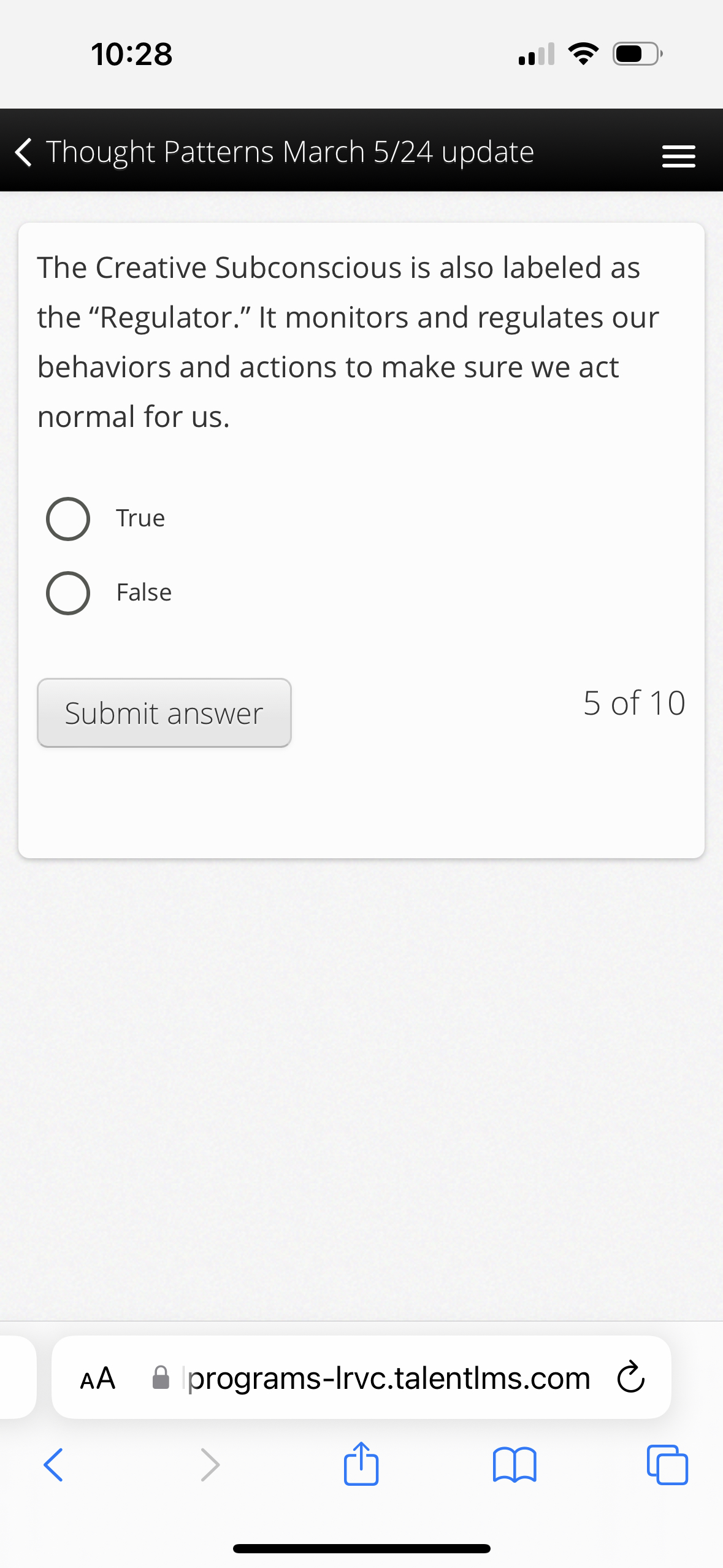The width and height of the screenshot is (723, 1568).
Task: Tap the clock in the status bar
Action: [131, 54]
